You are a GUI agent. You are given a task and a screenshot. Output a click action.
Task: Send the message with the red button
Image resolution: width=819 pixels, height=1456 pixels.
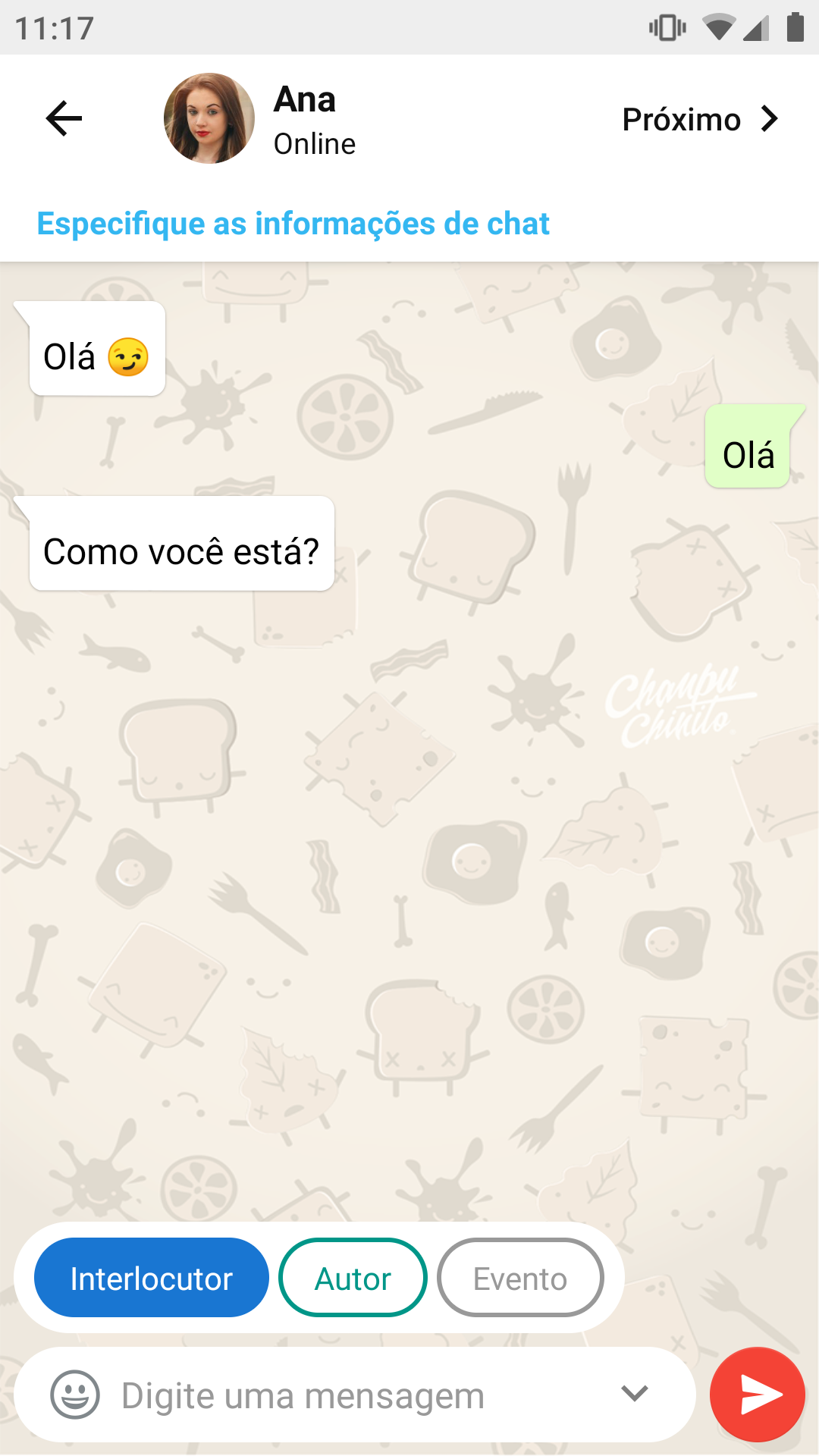(757, 1395)
